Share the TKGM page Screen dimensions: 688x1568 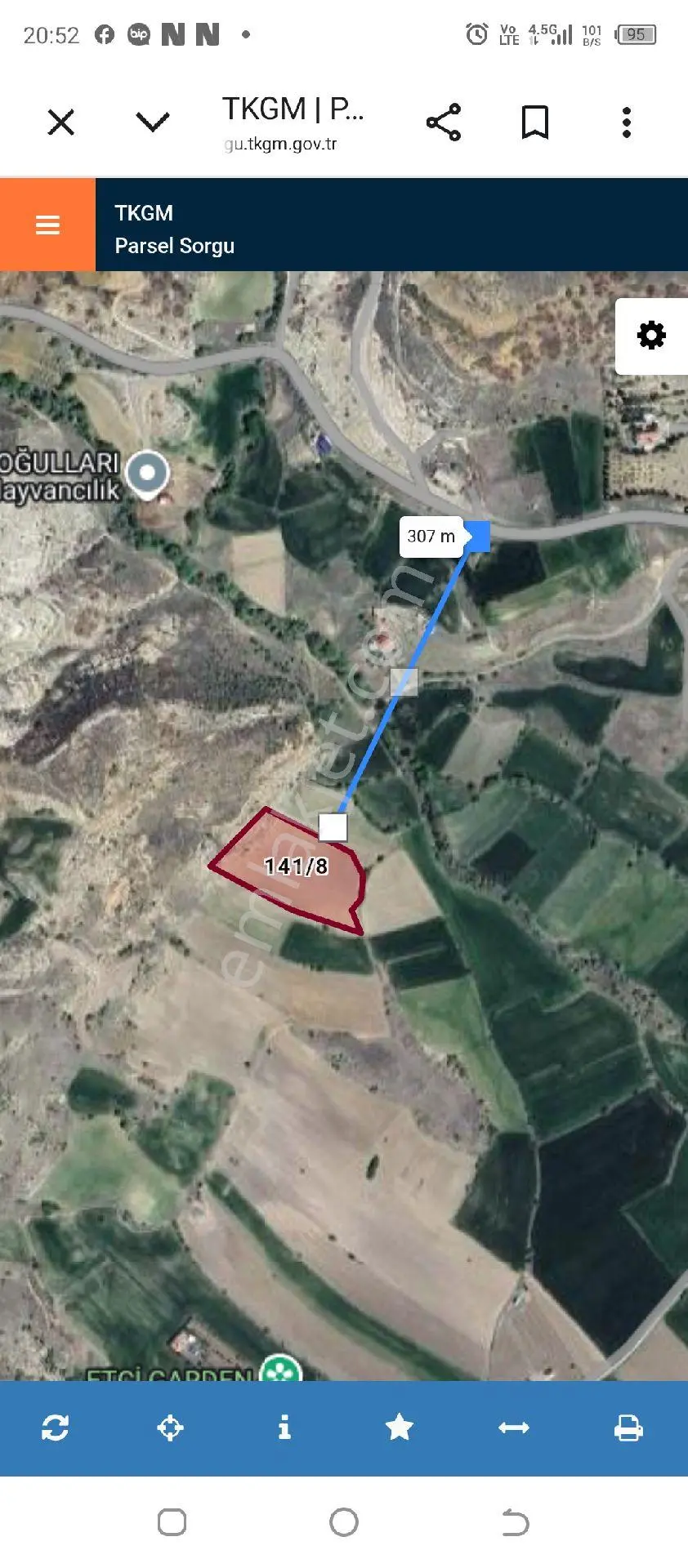coord(444,122)
